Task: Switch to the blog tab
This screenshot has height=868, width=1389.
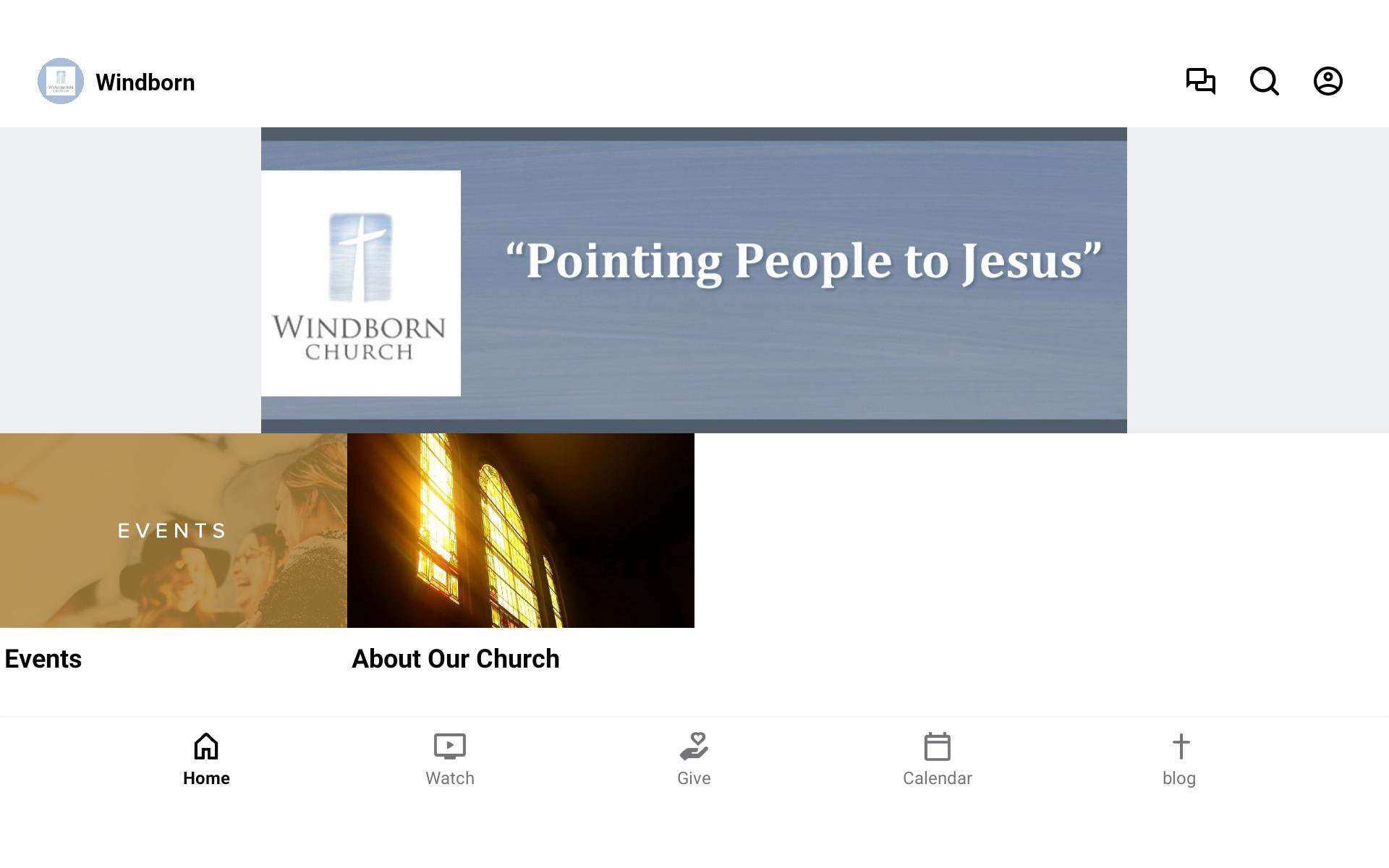Action: 1179,759
